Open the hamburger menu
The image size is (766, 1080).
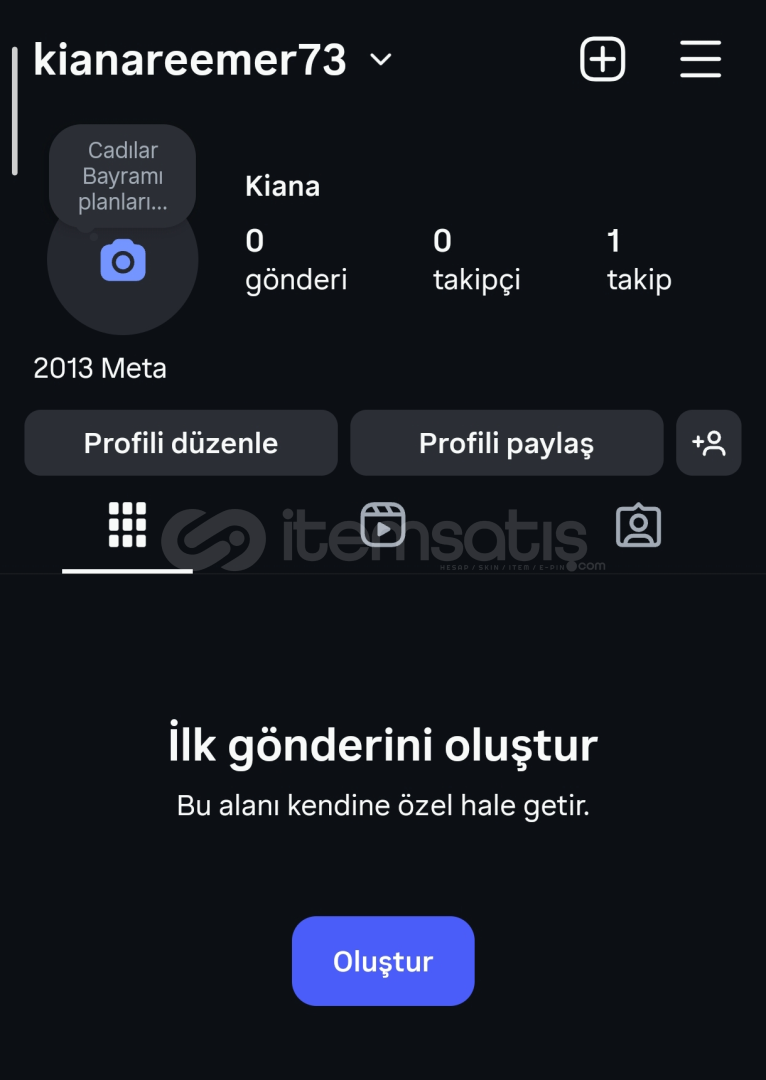(700, 60)
